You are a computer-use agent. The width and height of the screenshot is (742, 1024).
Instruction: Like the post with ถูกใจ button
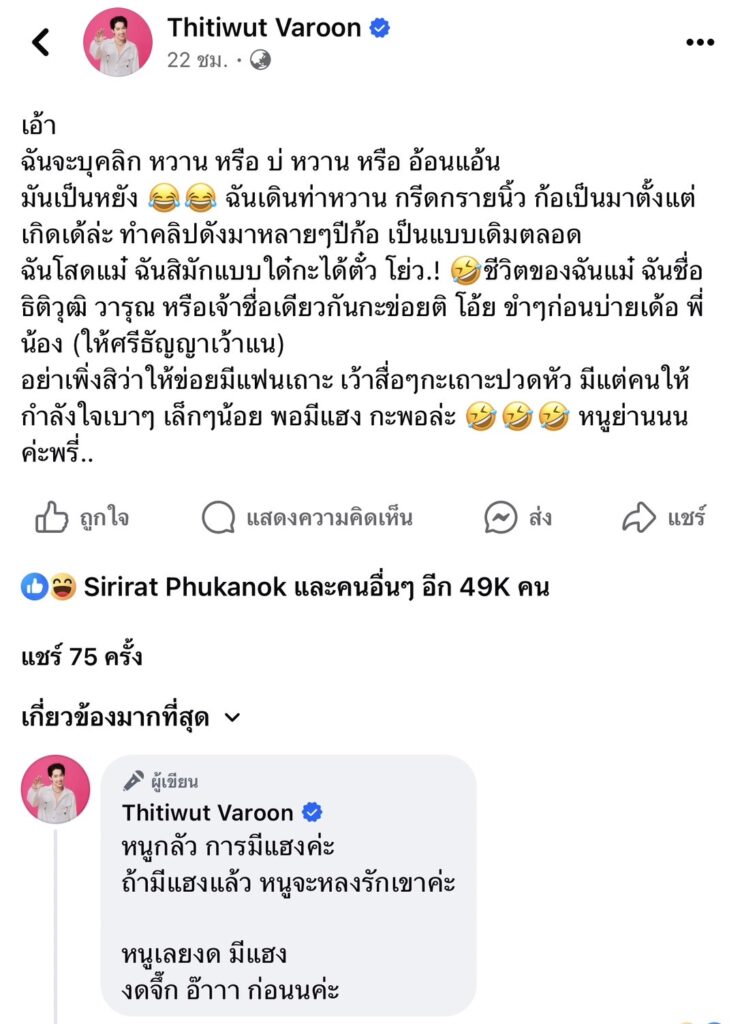[82, 518]
